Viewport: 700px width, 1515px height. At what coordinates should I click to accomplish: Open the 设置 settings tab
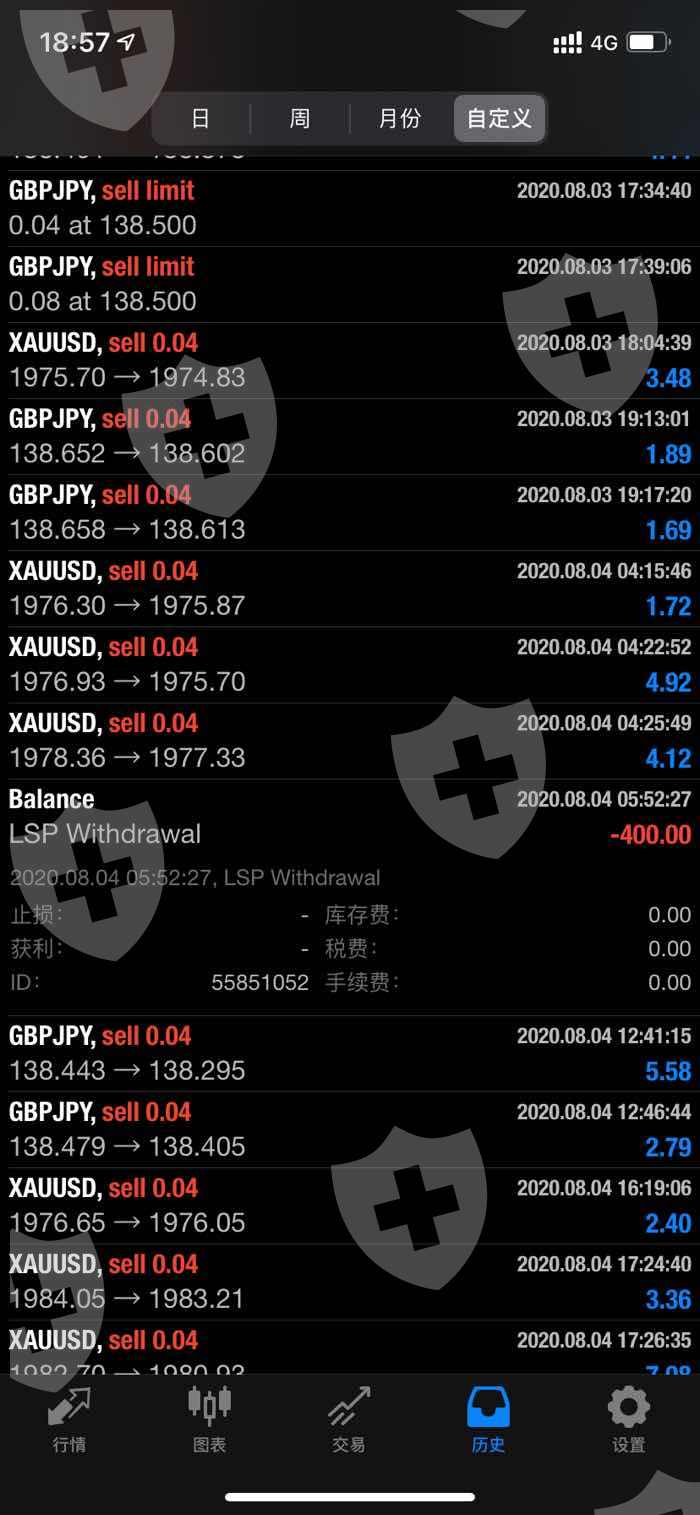[x=629, y=1420]
